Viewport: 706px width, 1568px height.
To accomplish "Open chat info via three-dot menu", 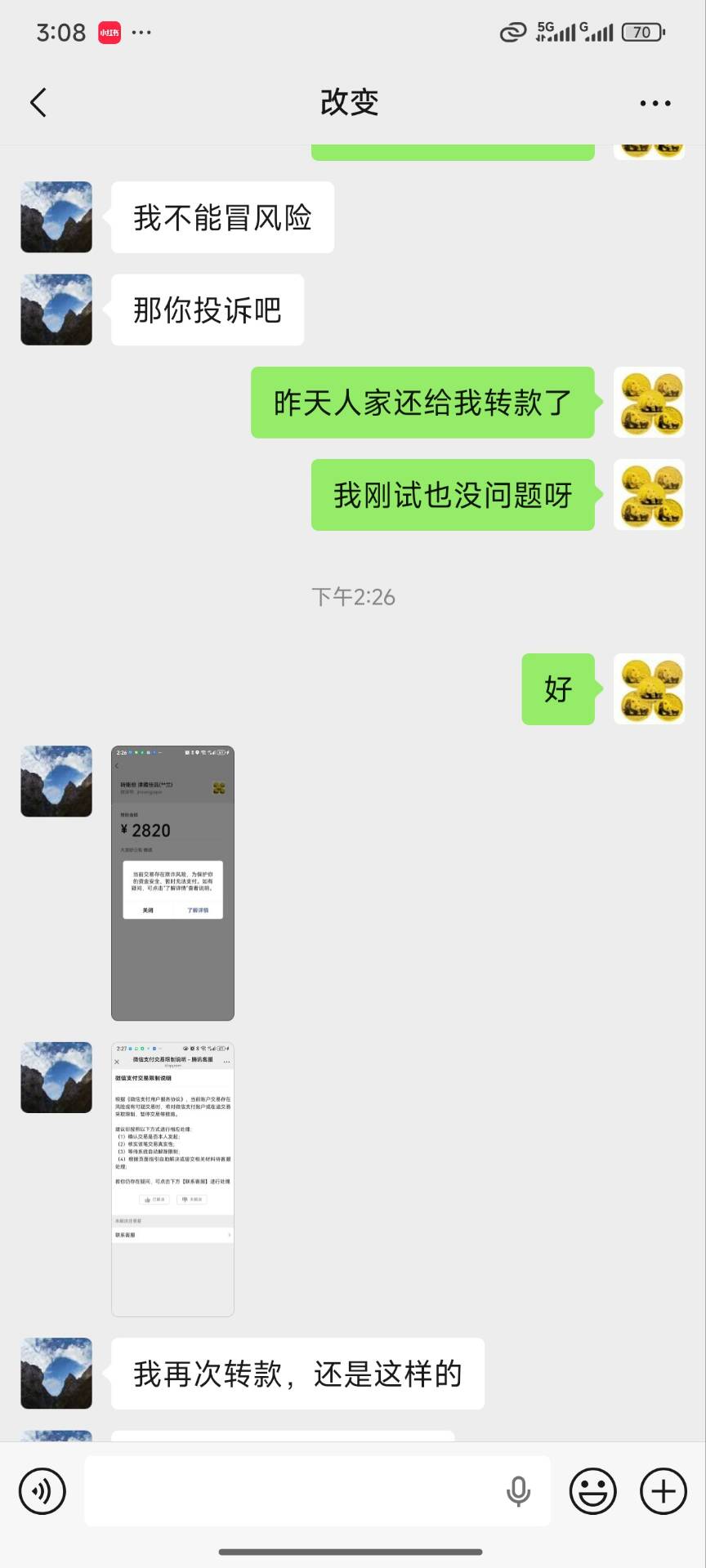I will (655, 103).
